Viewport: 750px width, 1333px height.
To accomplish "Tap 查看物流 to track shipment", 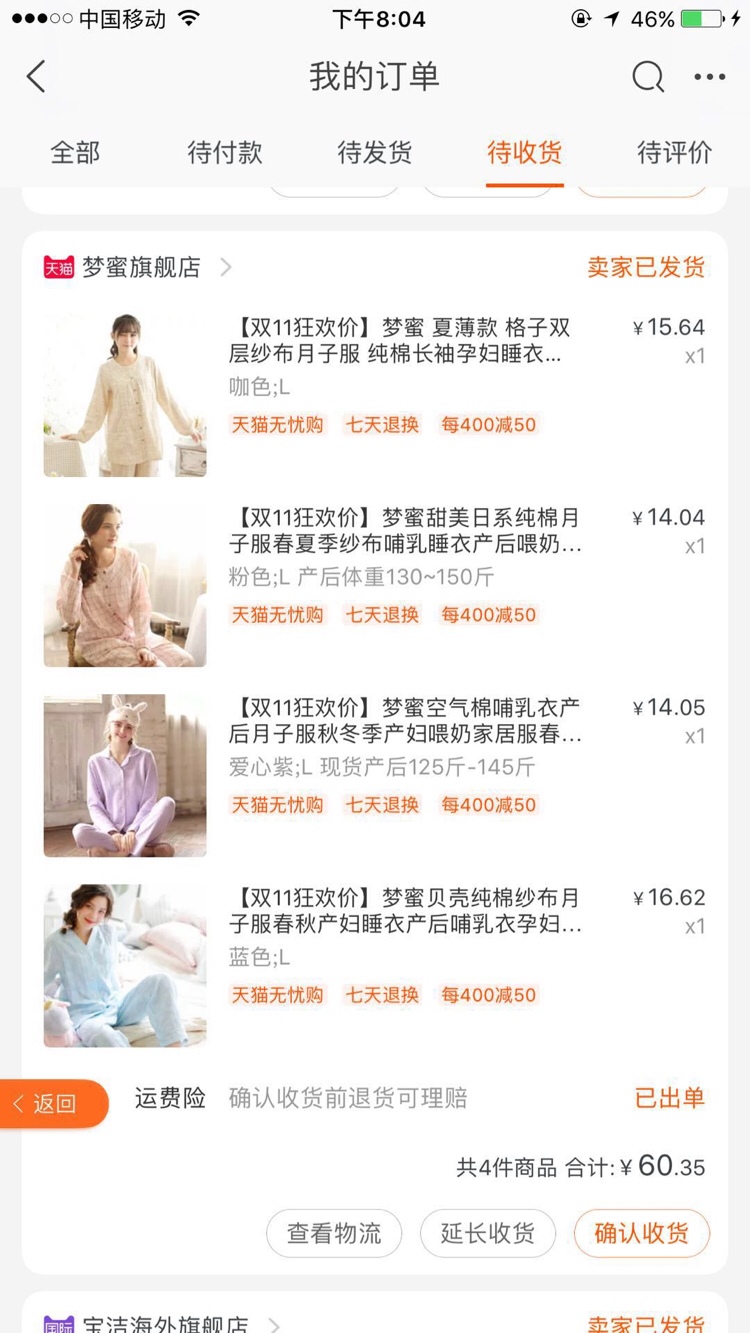I will coord(334,1233).
